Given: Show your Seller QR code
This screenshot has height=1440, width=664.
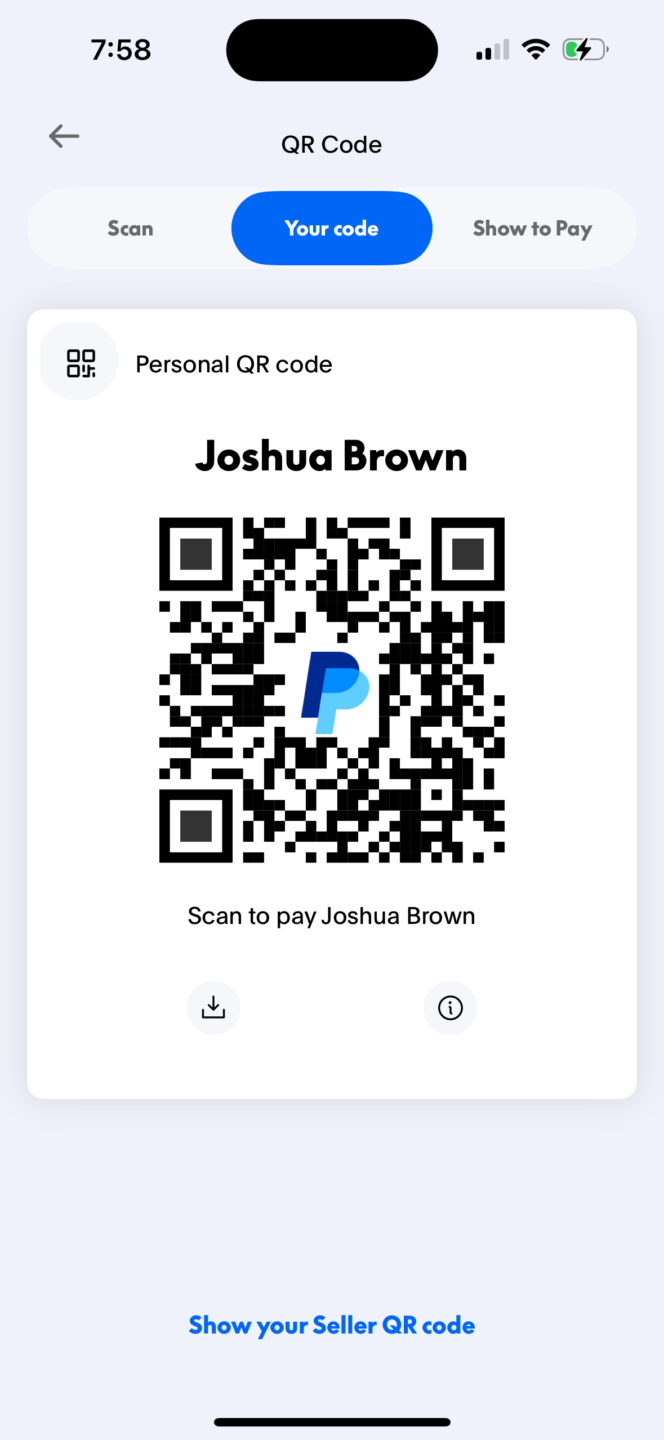Looking at the screenshot, I should [x=331, y=1326].
